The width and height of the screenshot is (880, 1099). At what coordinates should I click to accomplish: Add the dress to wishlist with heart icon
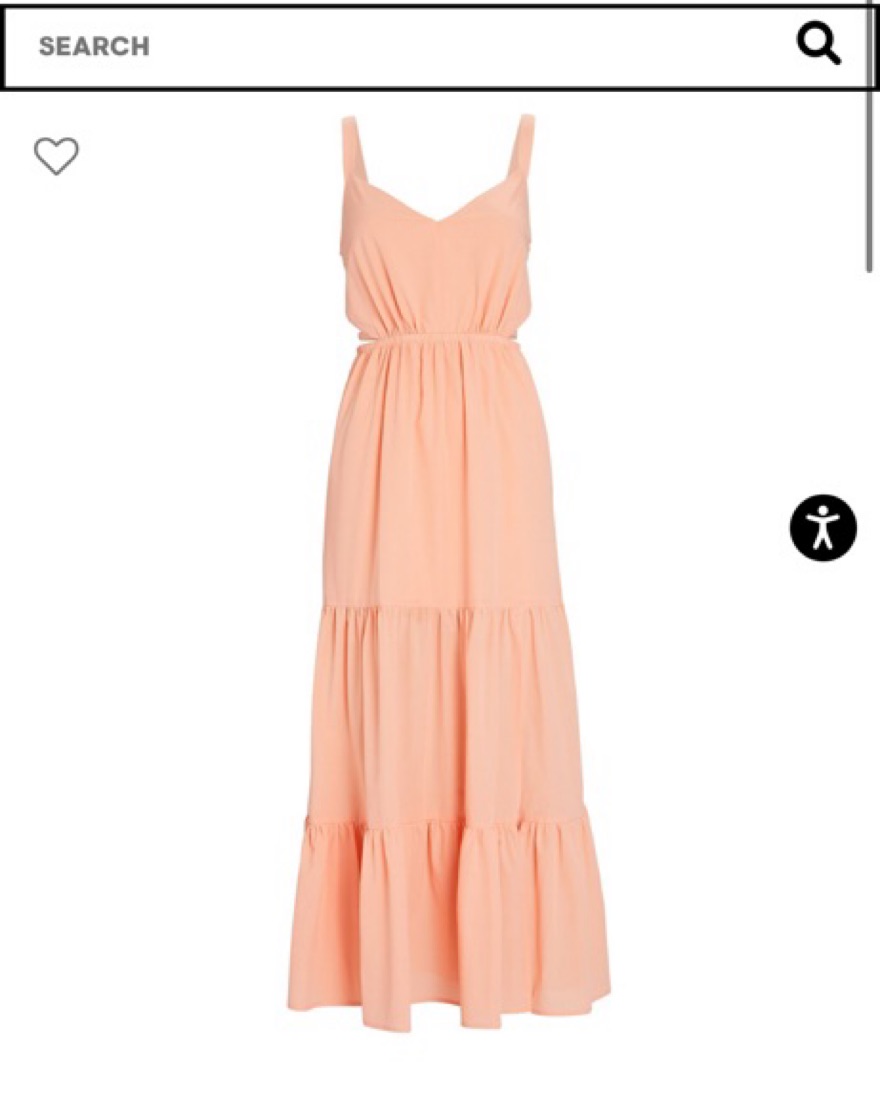coord(56,156)
